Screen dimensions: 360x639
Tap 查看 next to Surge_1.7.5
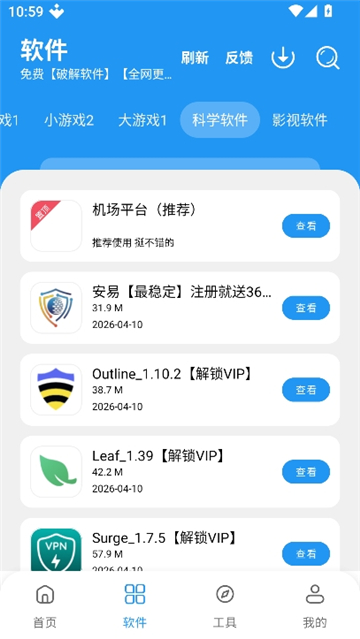[306, 553]
